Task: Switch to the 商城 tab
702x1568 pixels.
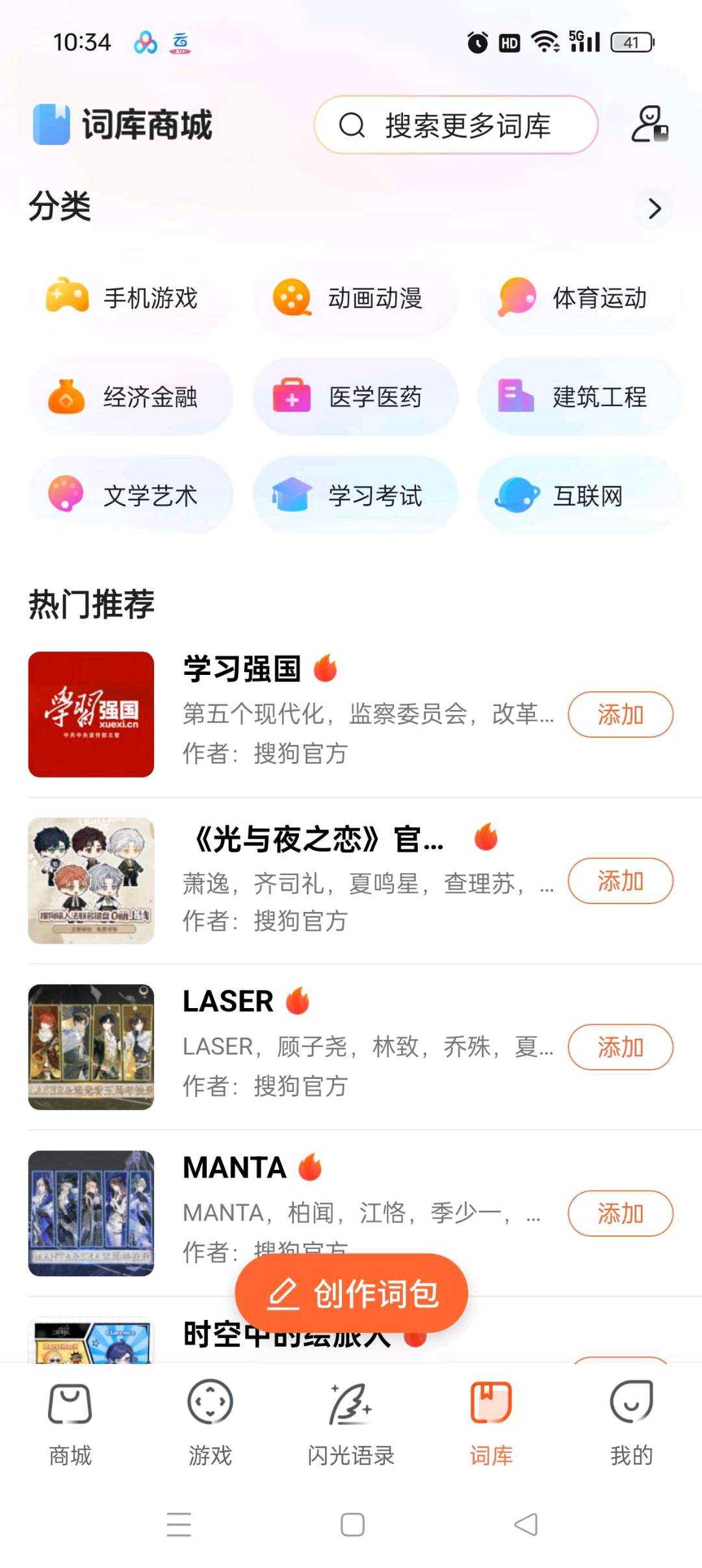Action: (70, 1424)
